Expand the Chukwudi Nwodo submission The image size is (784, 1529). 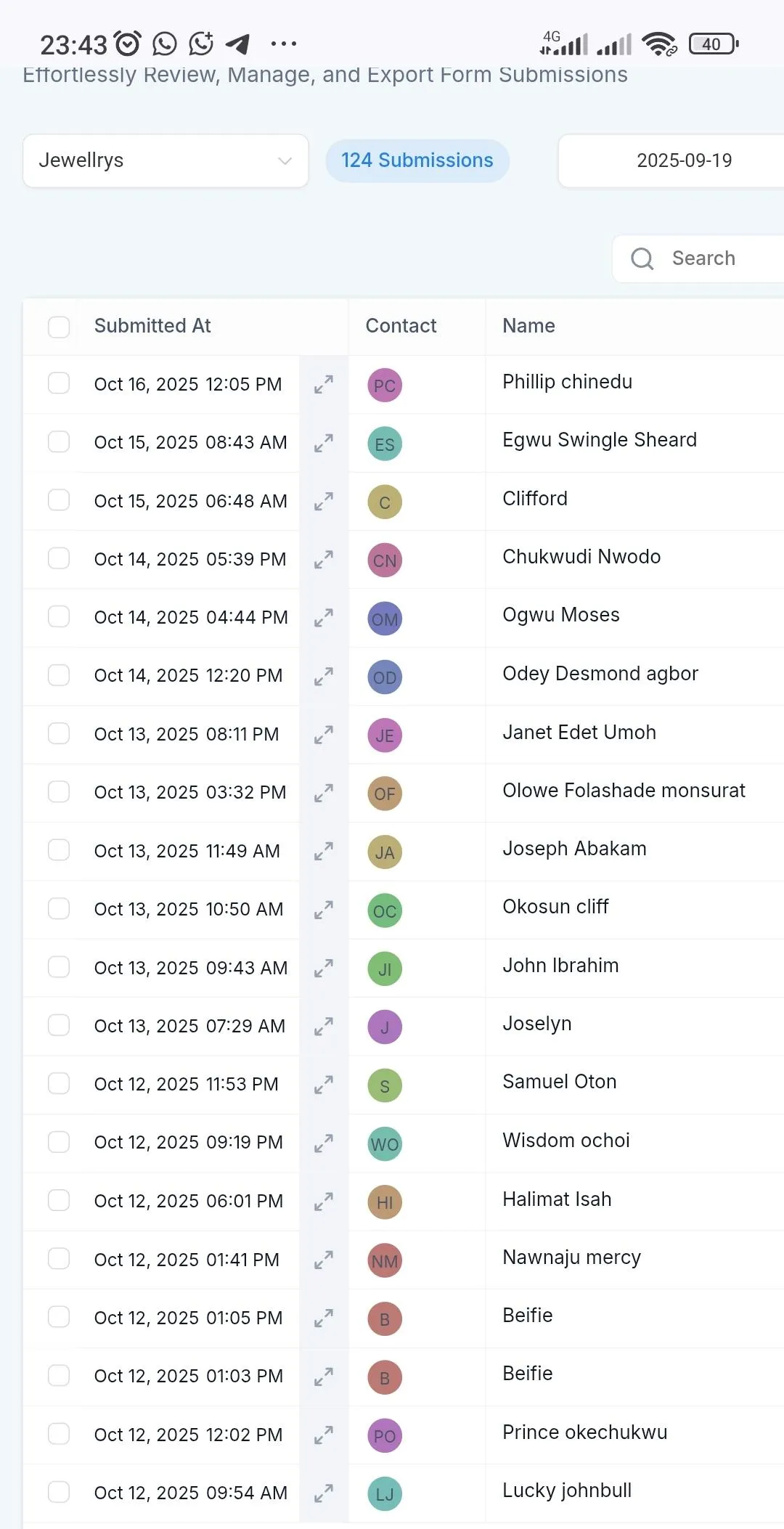(x=324, y=560)
